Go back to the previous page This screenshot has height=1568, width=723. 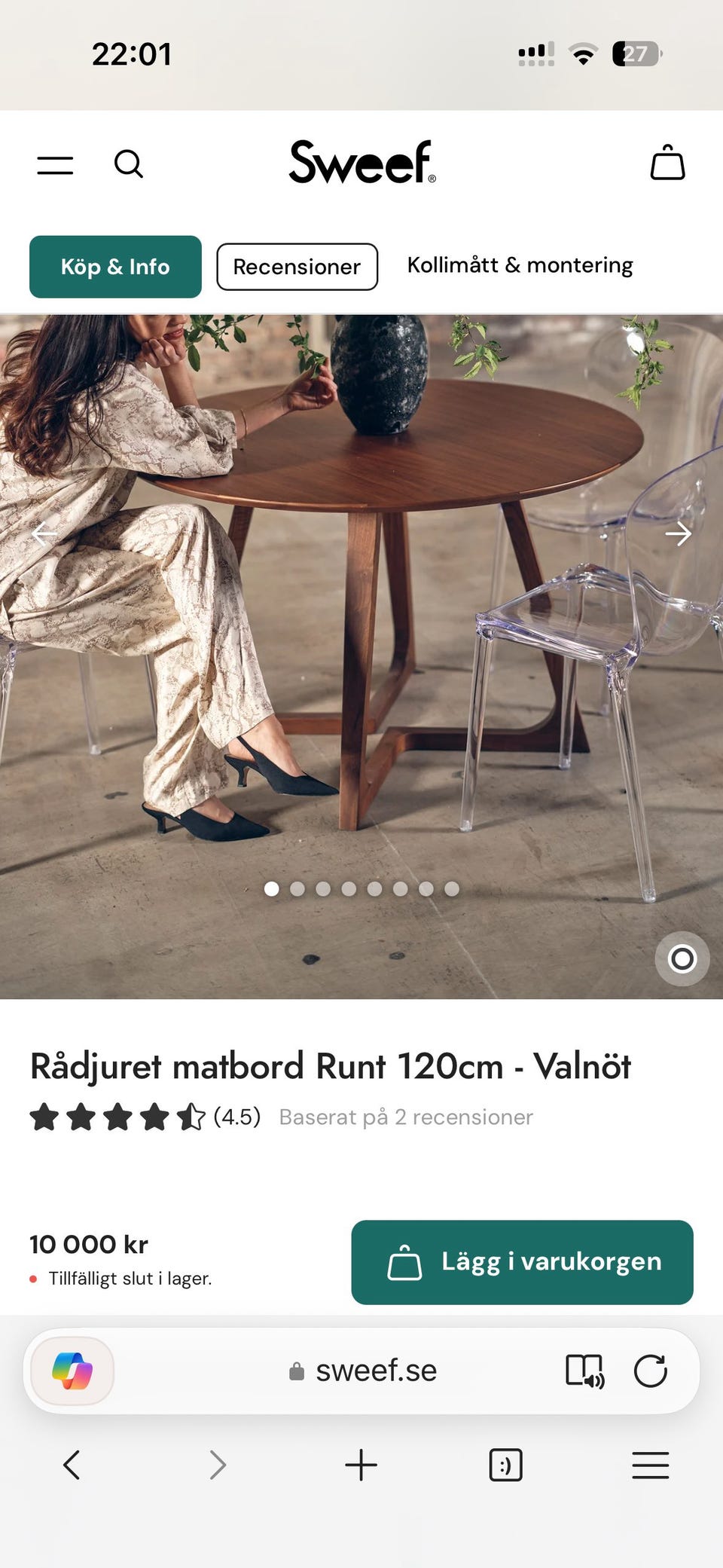tap(72, 1465)
